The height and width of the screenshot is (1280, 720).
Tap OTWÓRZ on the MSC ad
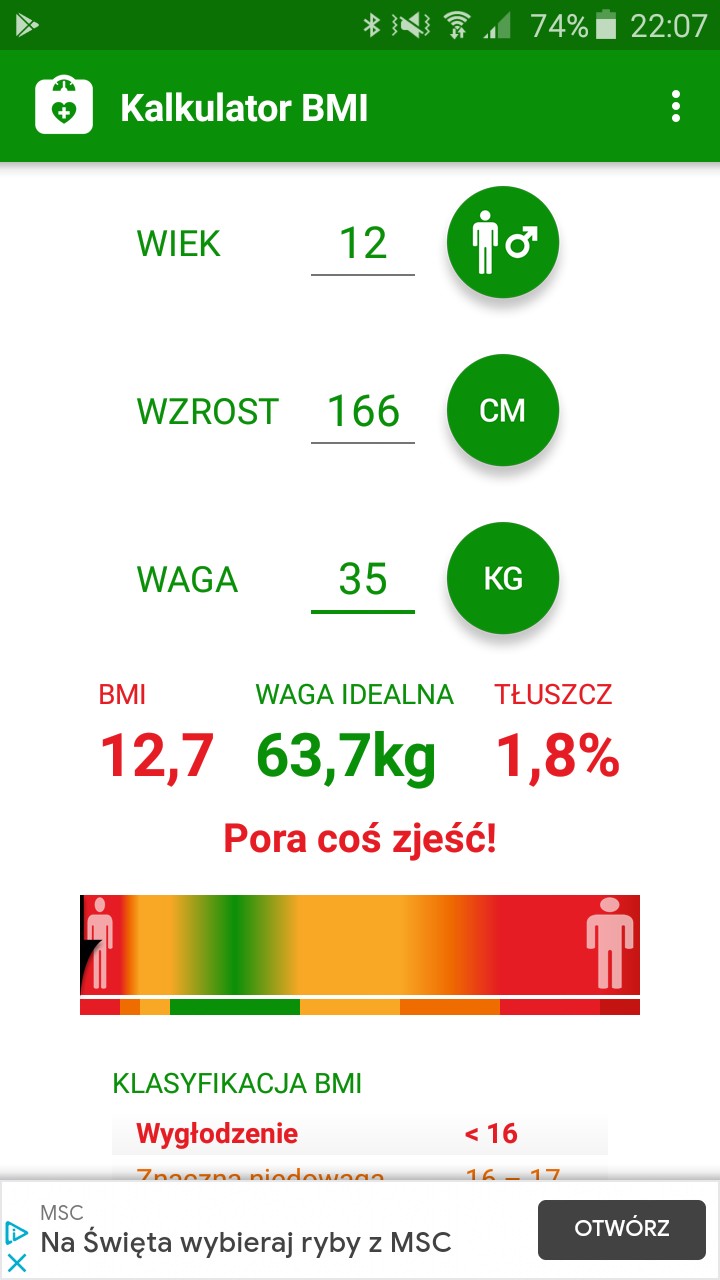[621, 1229]
